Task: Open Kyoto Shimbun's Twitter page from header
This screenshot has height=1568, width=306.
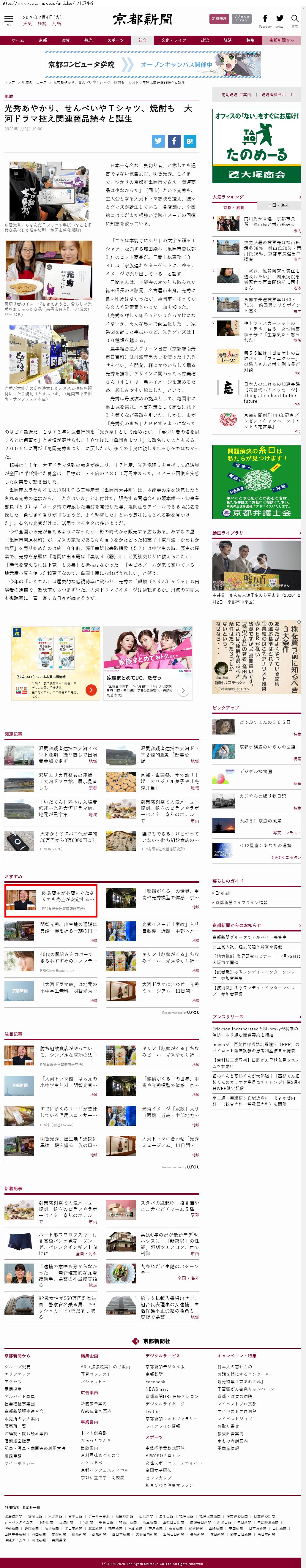Action: point(280,20)
